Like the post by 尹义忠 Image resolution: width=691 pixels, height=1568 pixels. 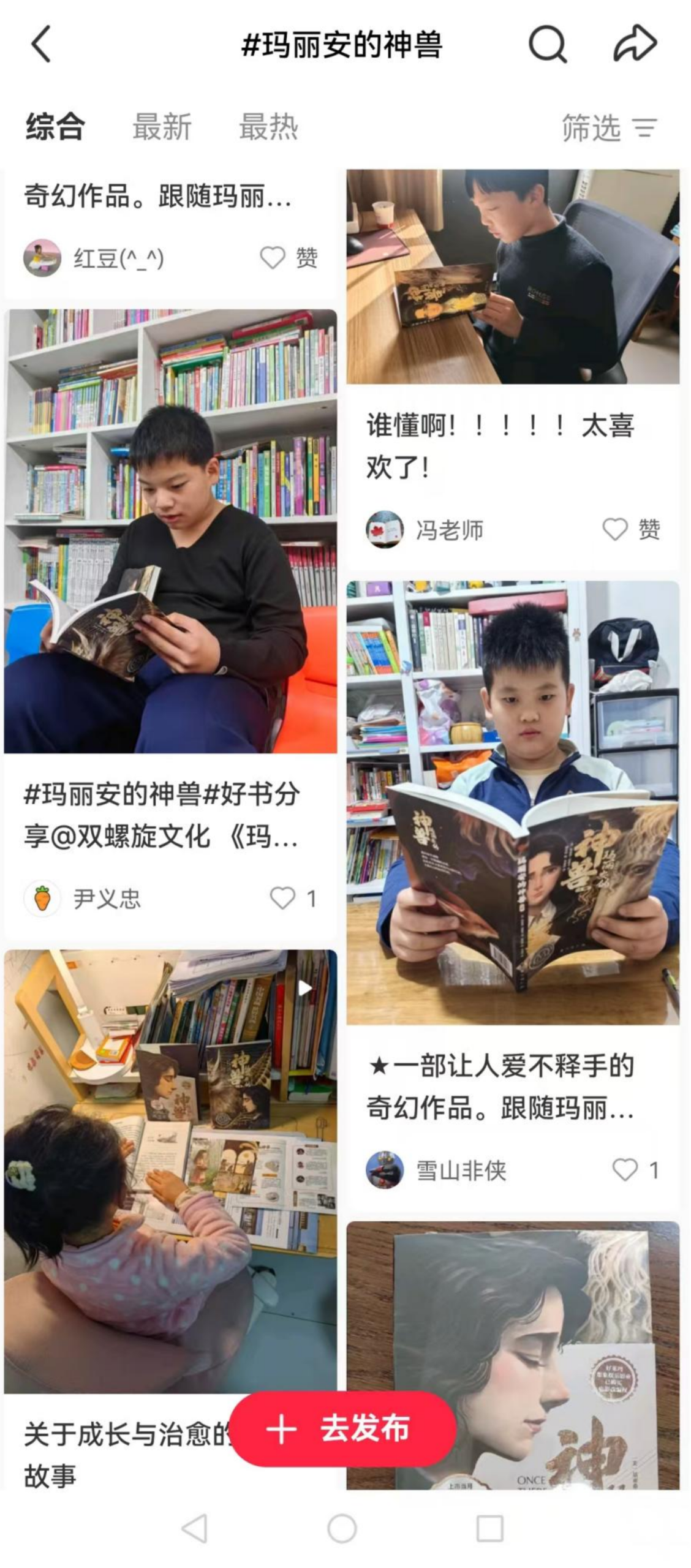pos(282,899)
